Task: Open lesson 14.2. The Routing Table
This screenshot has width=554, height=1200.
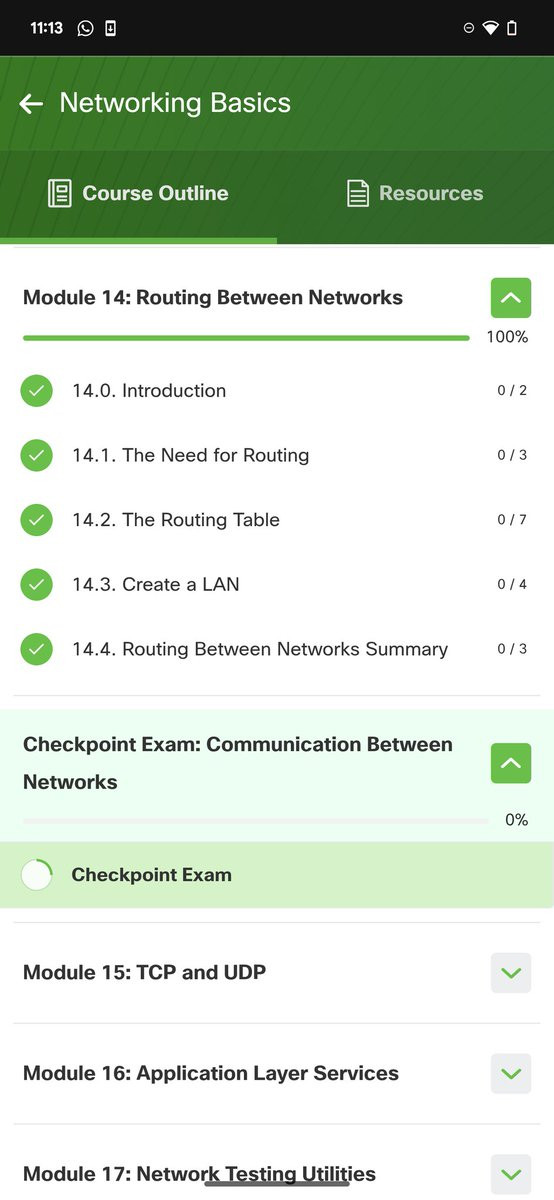Action: [x=277, y=520]
